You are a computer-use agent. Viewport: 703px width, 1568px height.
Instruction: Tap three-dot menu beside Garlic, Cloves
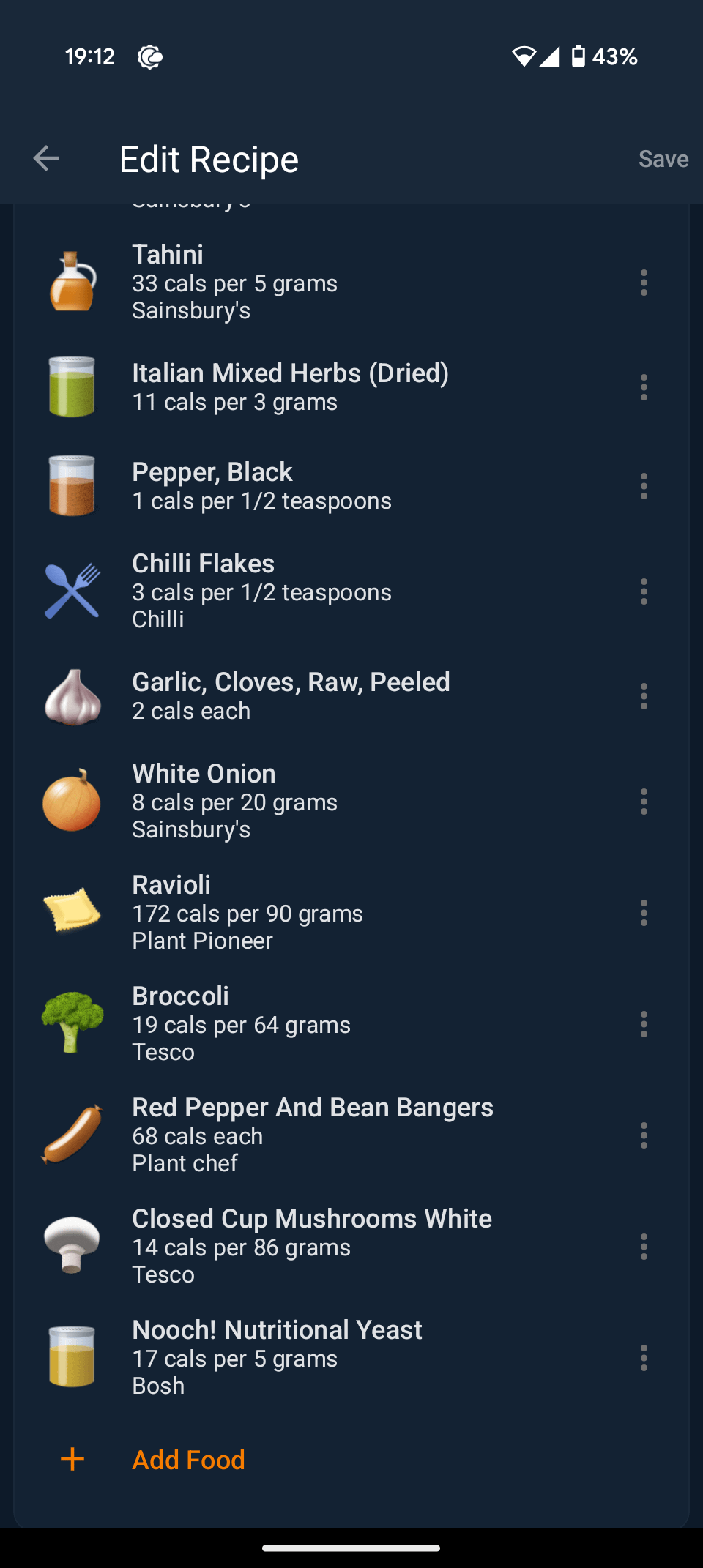(644, 696)
